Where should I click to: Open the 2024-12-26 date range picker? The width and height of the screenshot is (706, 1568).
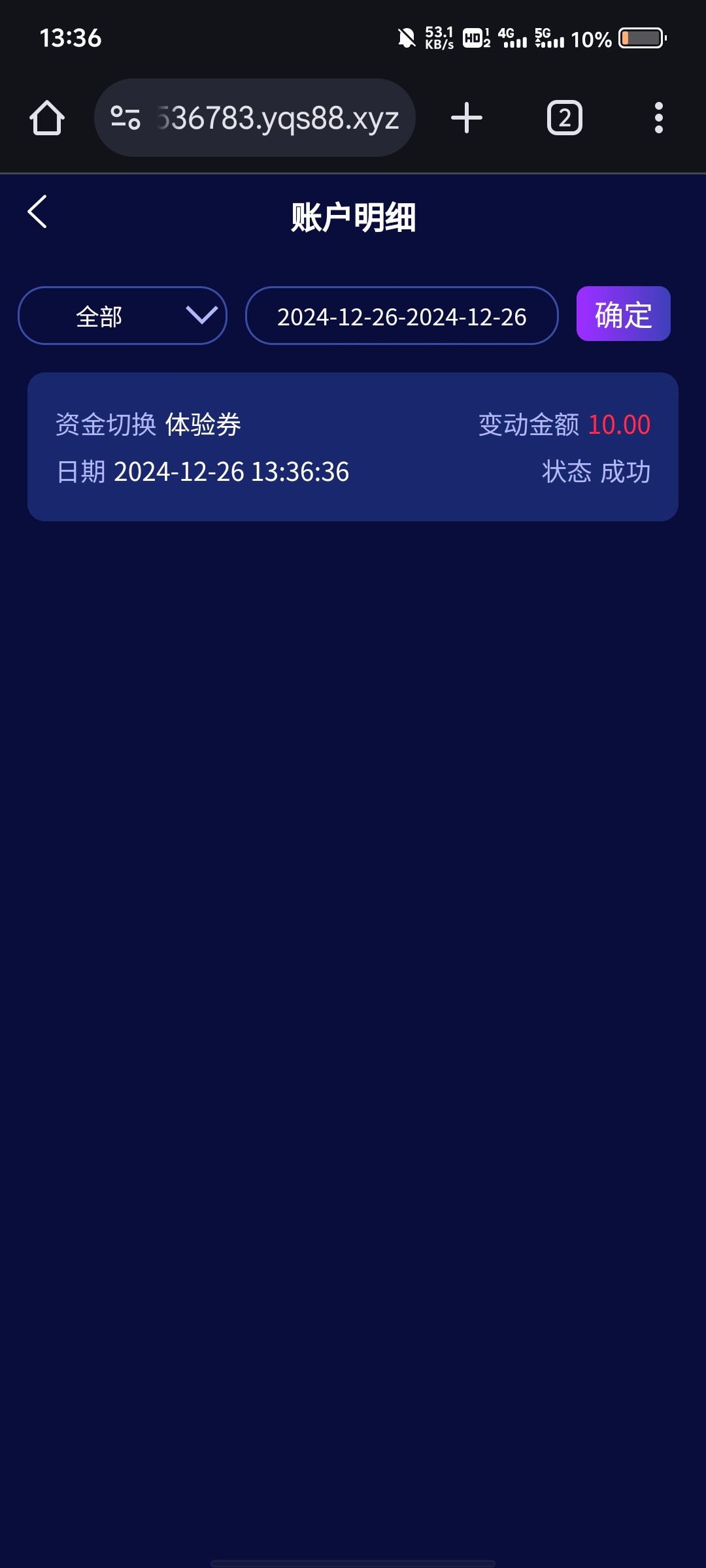tap(401, 316)
